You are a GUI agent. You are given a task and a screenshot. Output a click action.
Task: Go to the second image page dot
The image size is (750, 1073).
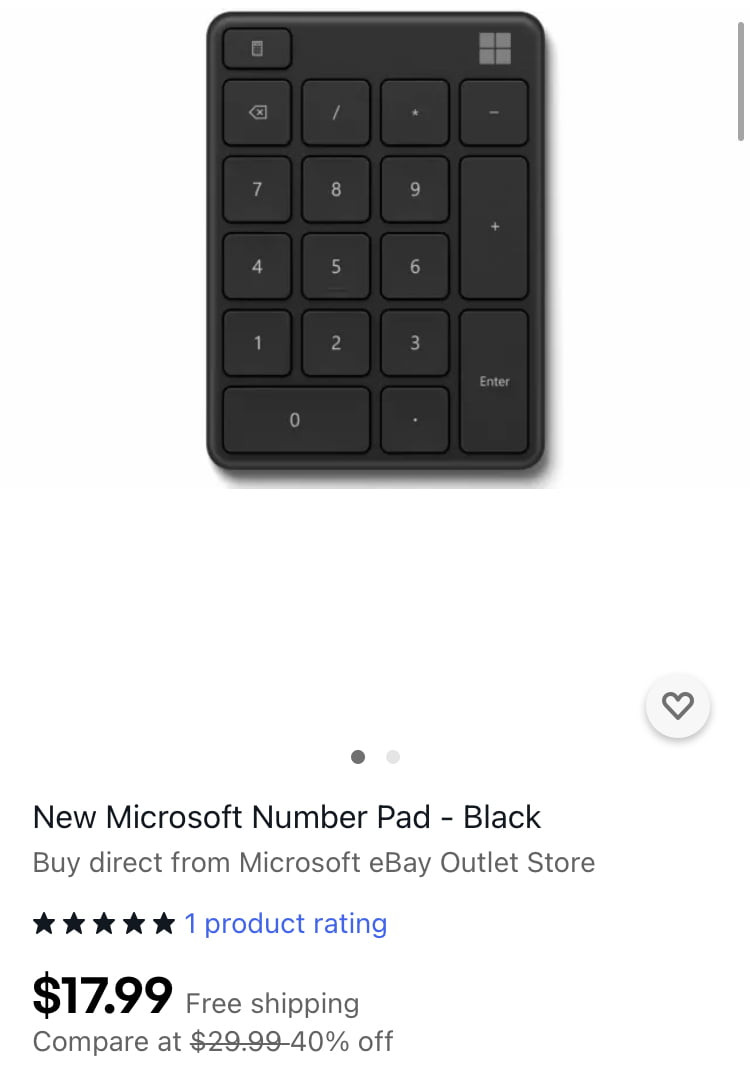pyautogui.click(x=393, y=757)
